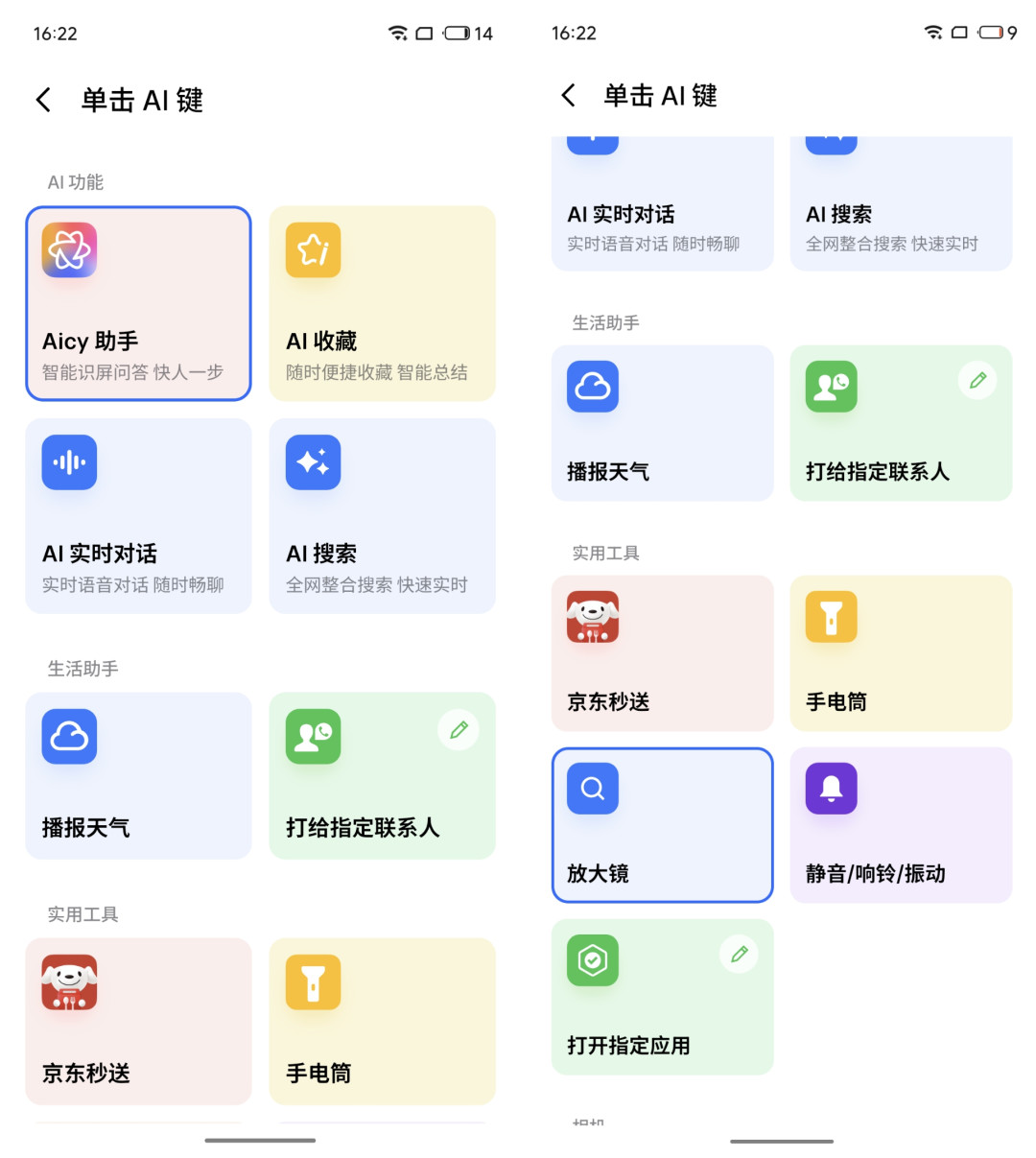Click the AI 实时对话 voice waveform icon
This screenshot has width=1036, height=1158.
[x=68, y=462]
